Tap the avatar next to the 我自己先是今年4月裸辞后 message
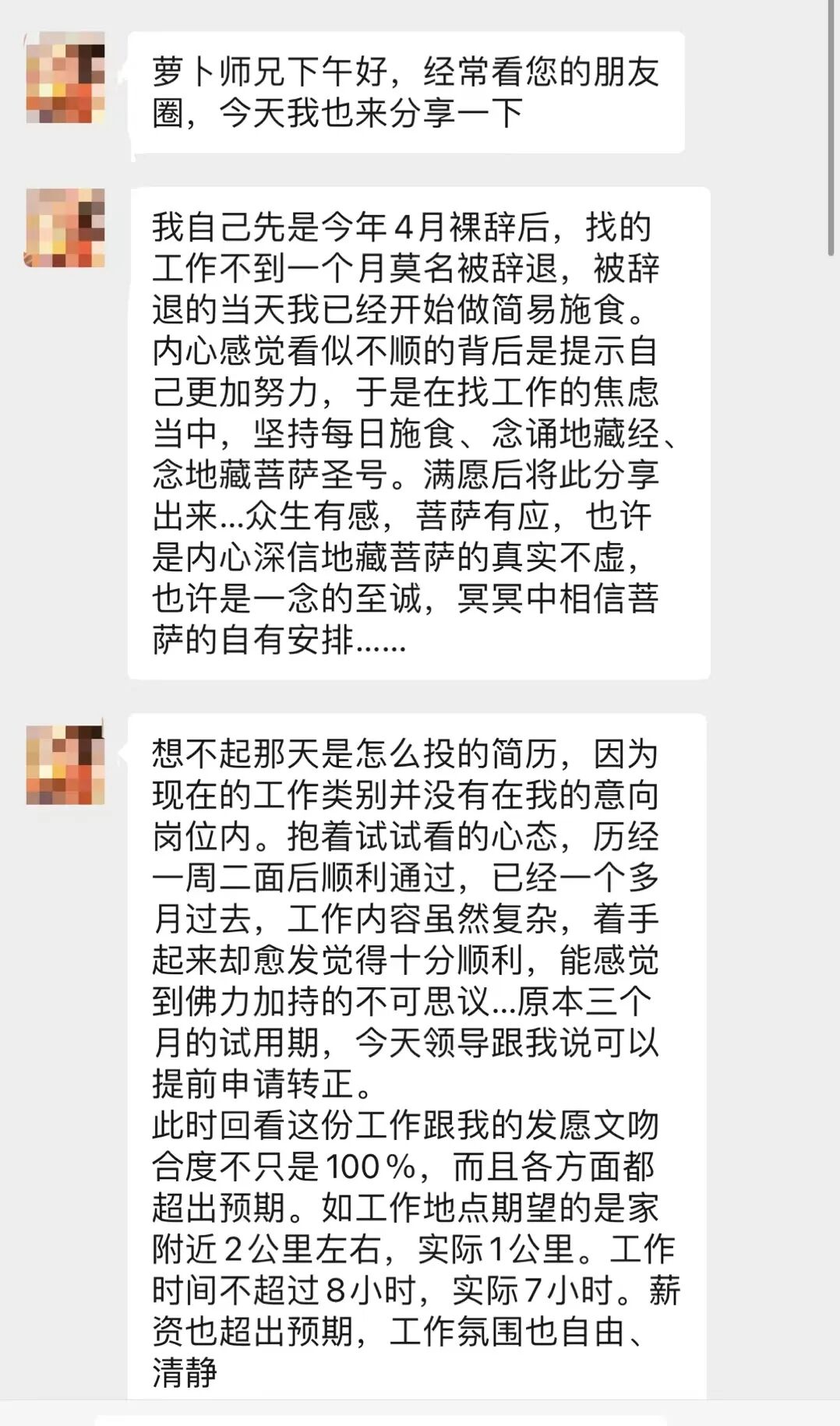Viewport: 840px width, 1426px height. click(x=65, y=228)
